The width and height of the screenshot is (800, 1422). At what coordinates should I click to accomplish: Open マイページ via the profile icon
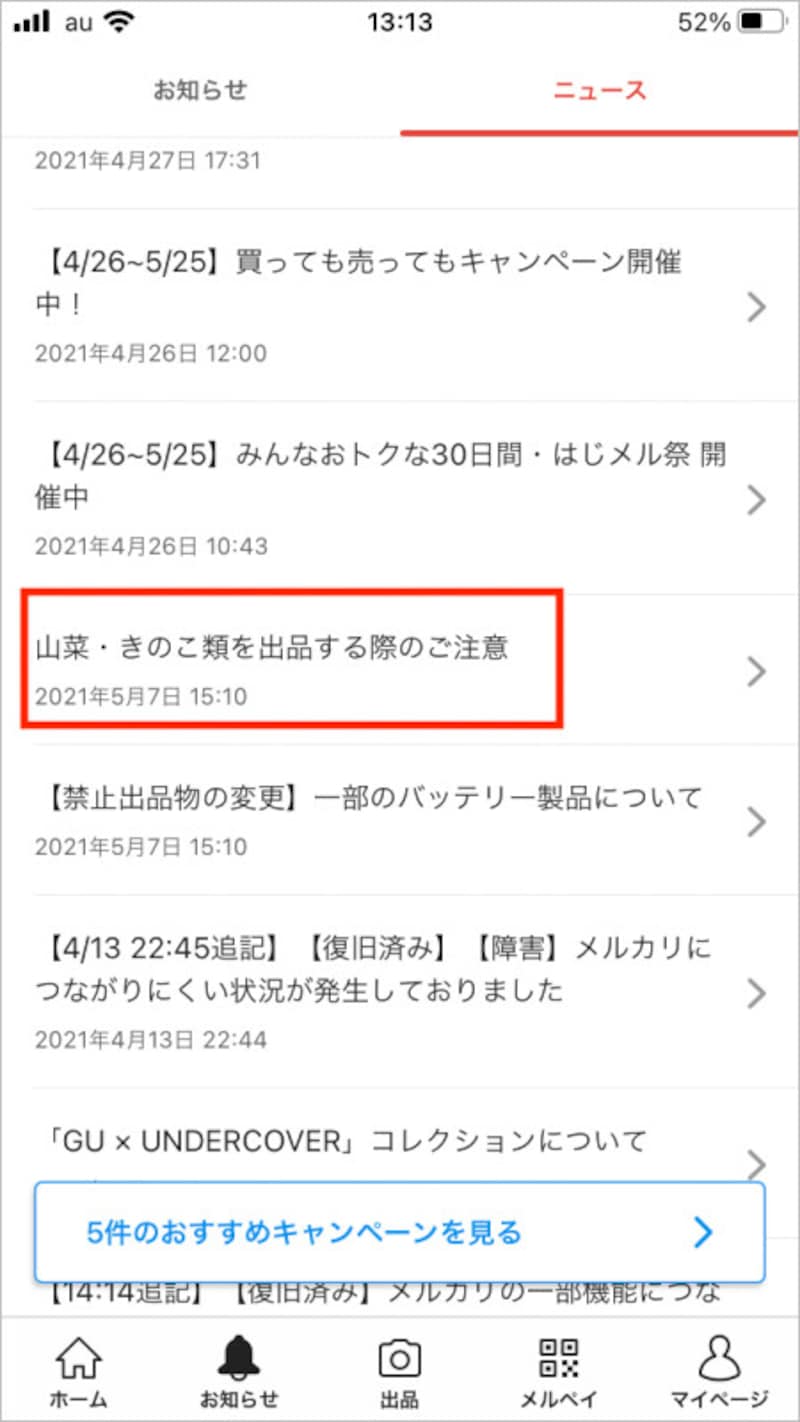[x=718, y=1368]
